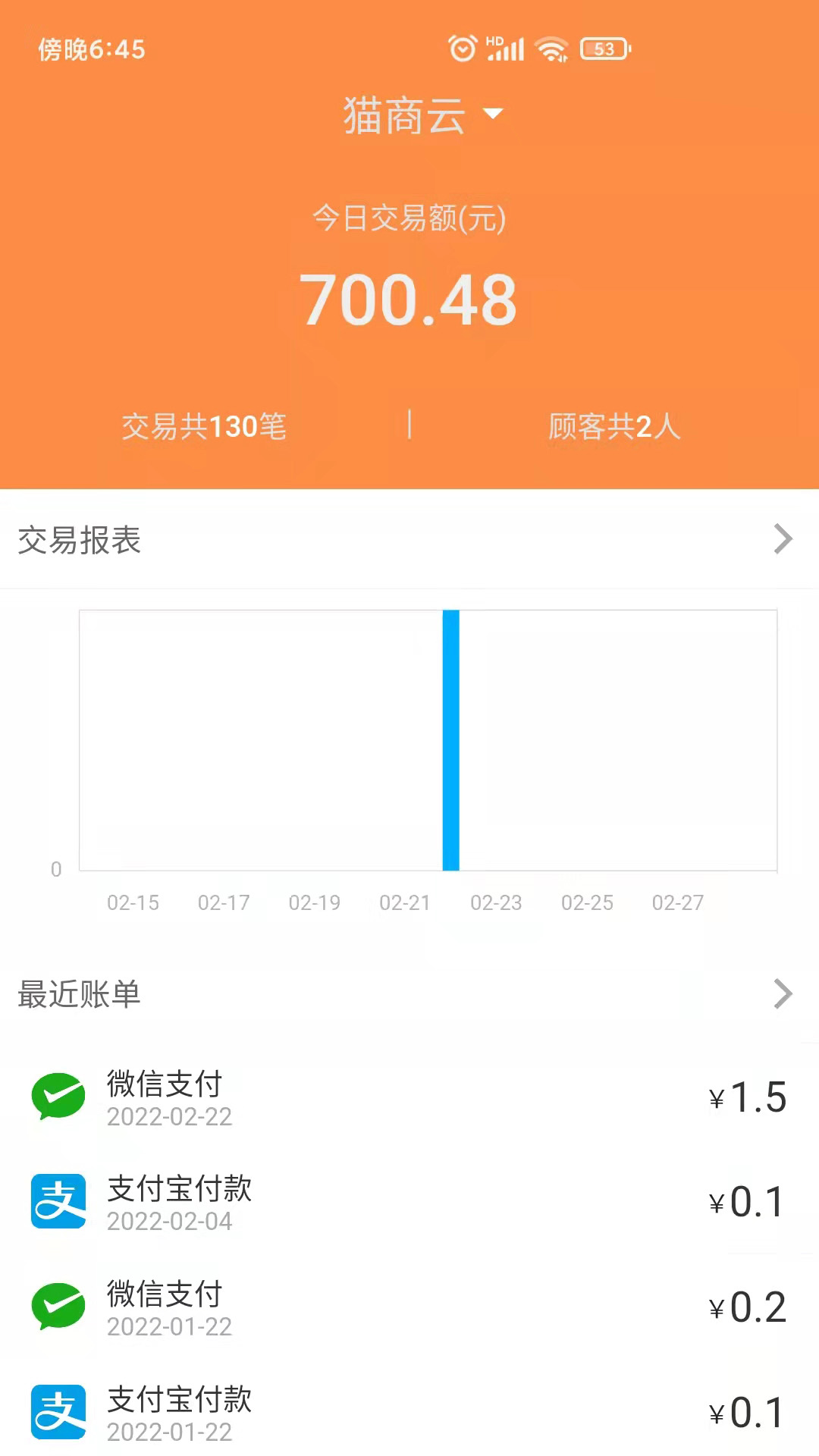
Task: View details of 交易共130笔 transactions
Action: tap(203, 428)
